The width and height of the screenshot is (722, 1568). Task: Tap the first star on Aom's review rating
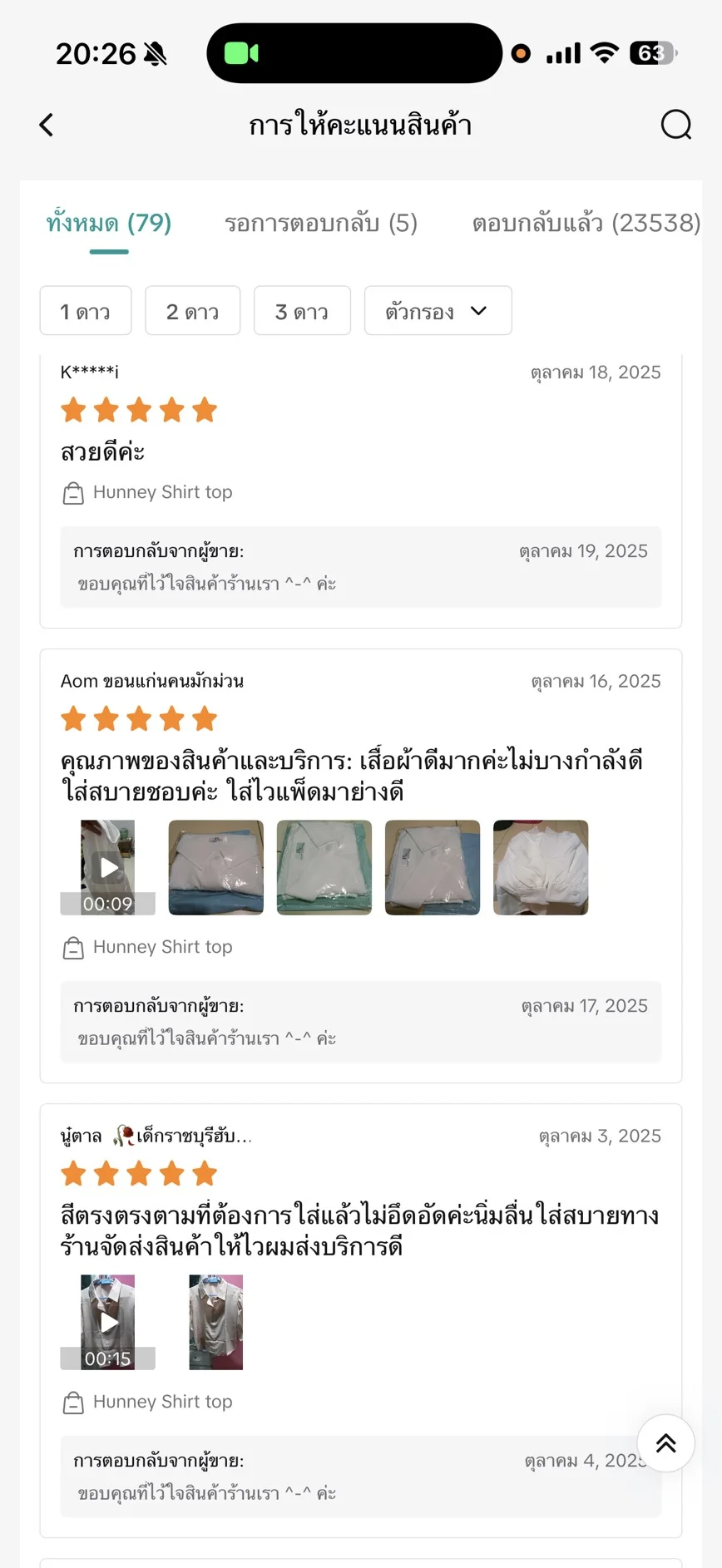[73, 717]
